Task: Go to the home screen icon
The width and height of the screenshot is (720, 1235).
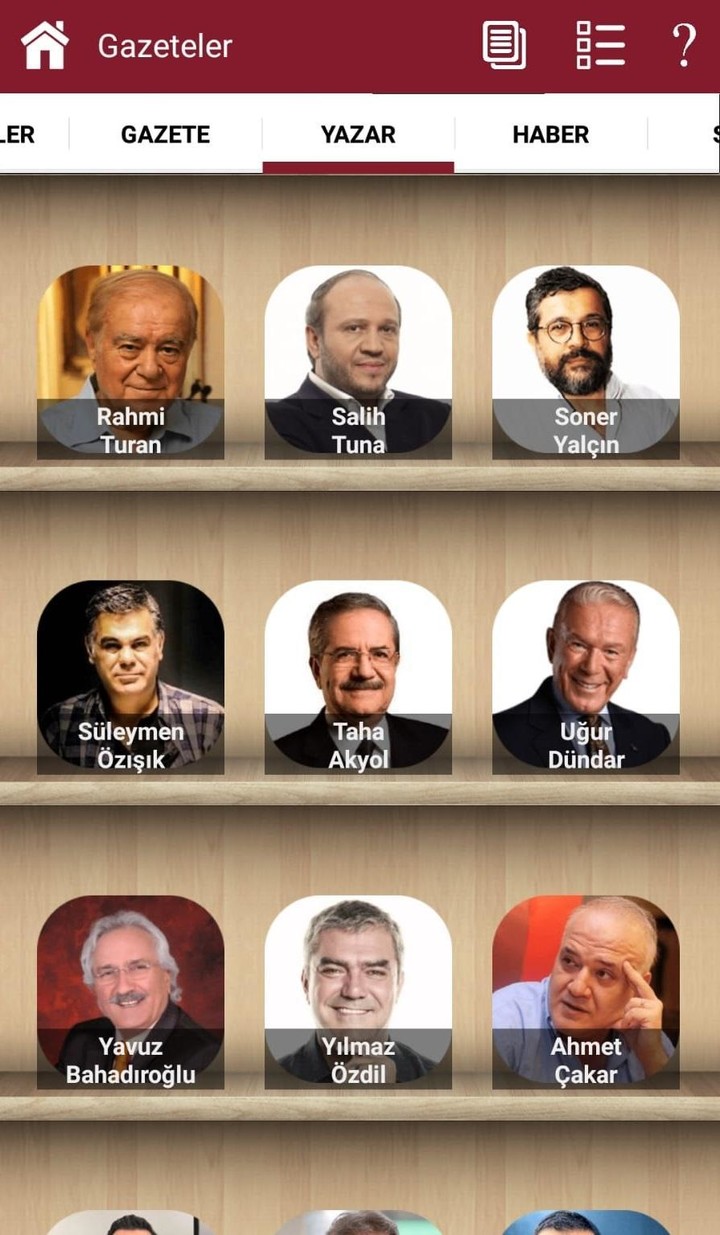Action: point(45,45)
